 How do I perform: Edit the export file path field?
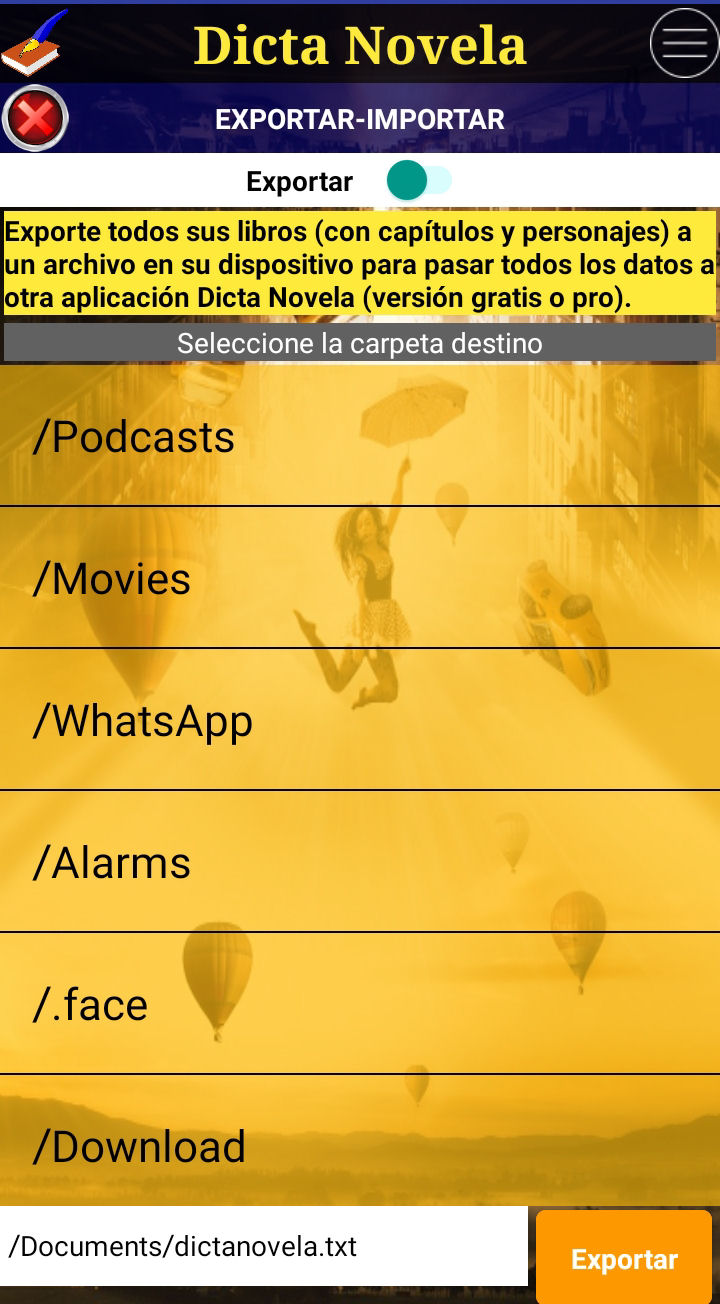[263, 1247]
